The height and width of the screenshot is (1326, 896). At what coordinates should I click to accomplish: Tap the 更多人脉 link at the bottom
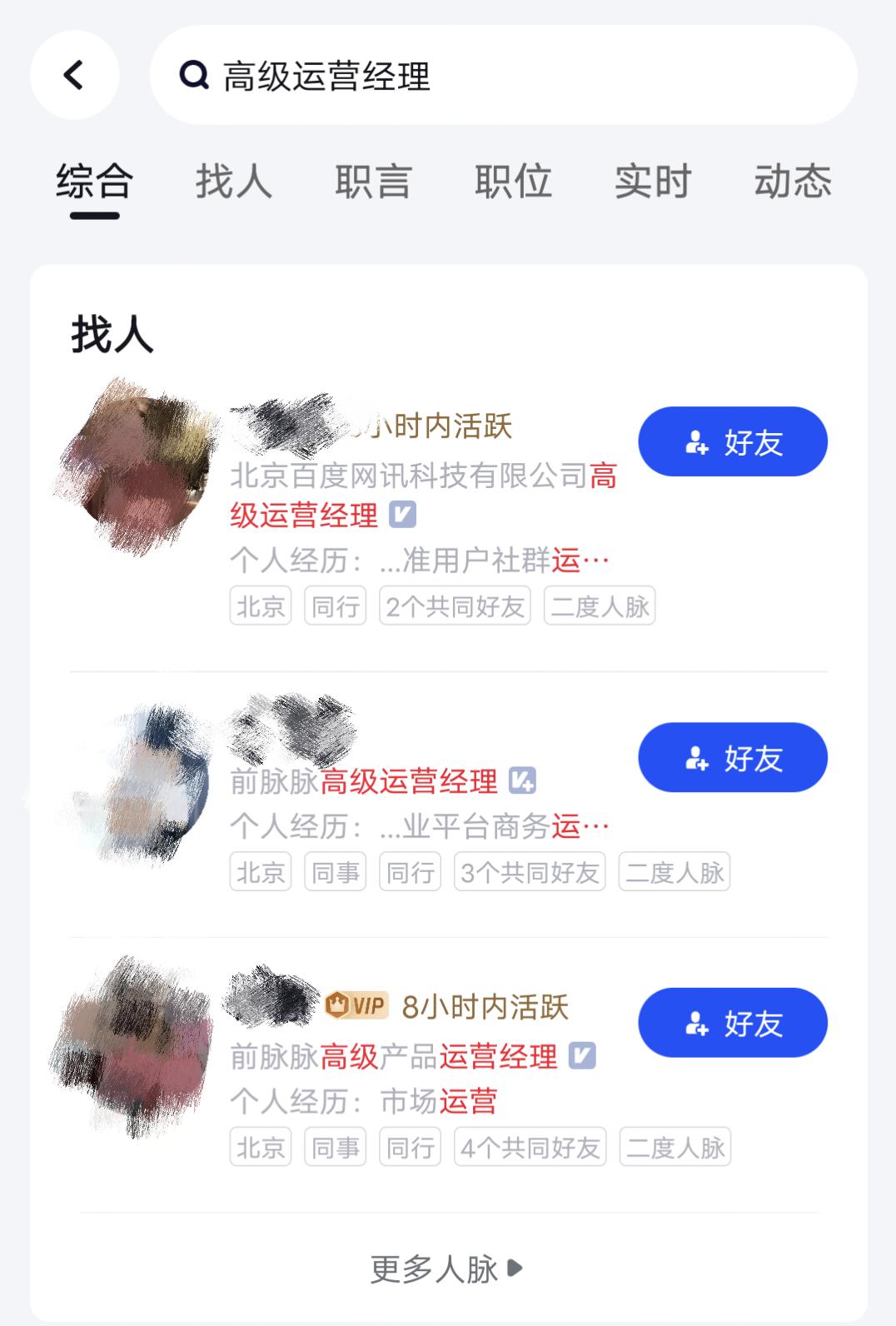coord(447,1269)
